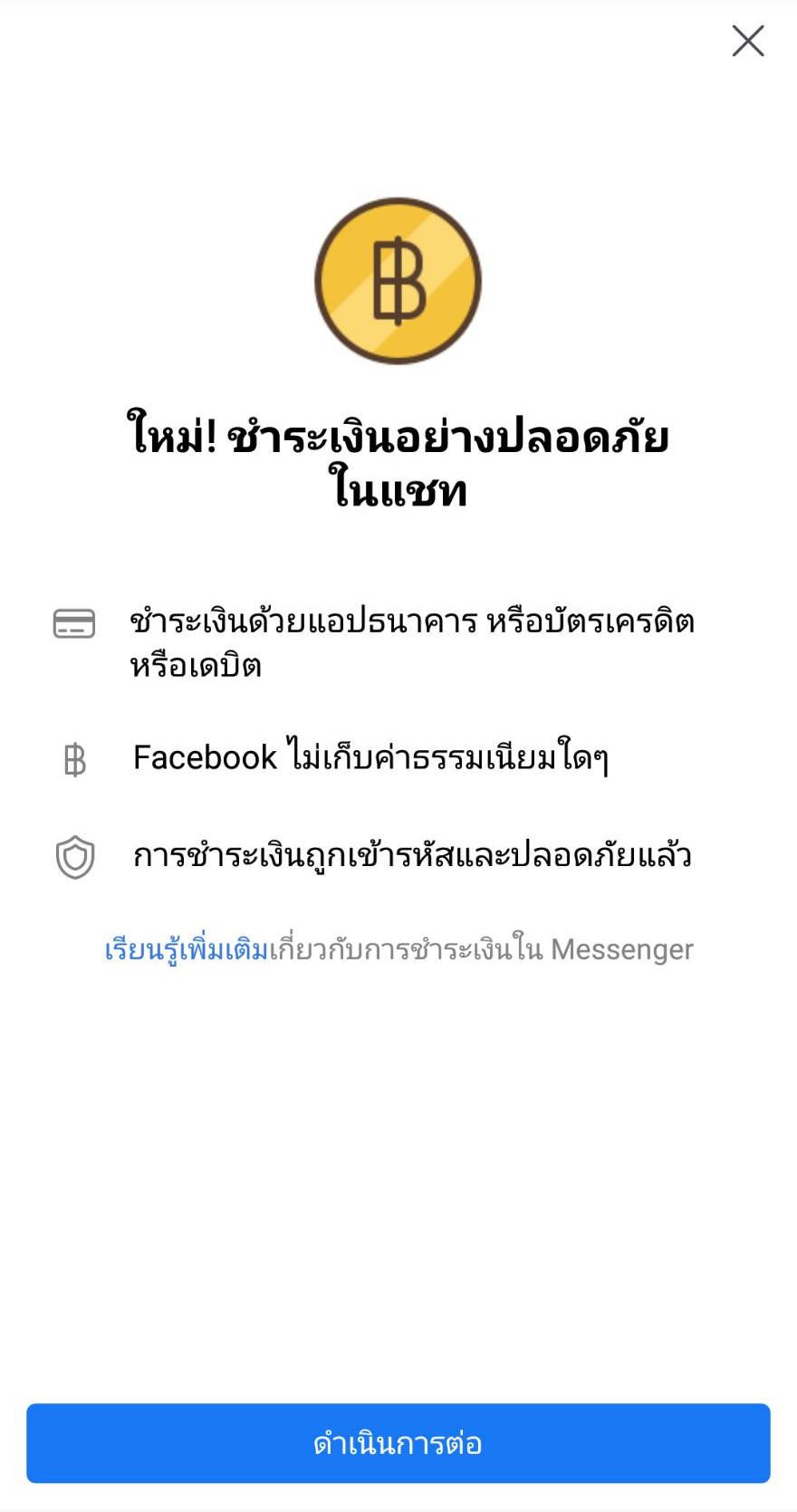Open the เรียนรู้เพิ่มเติม link

[x=187, y=949]
